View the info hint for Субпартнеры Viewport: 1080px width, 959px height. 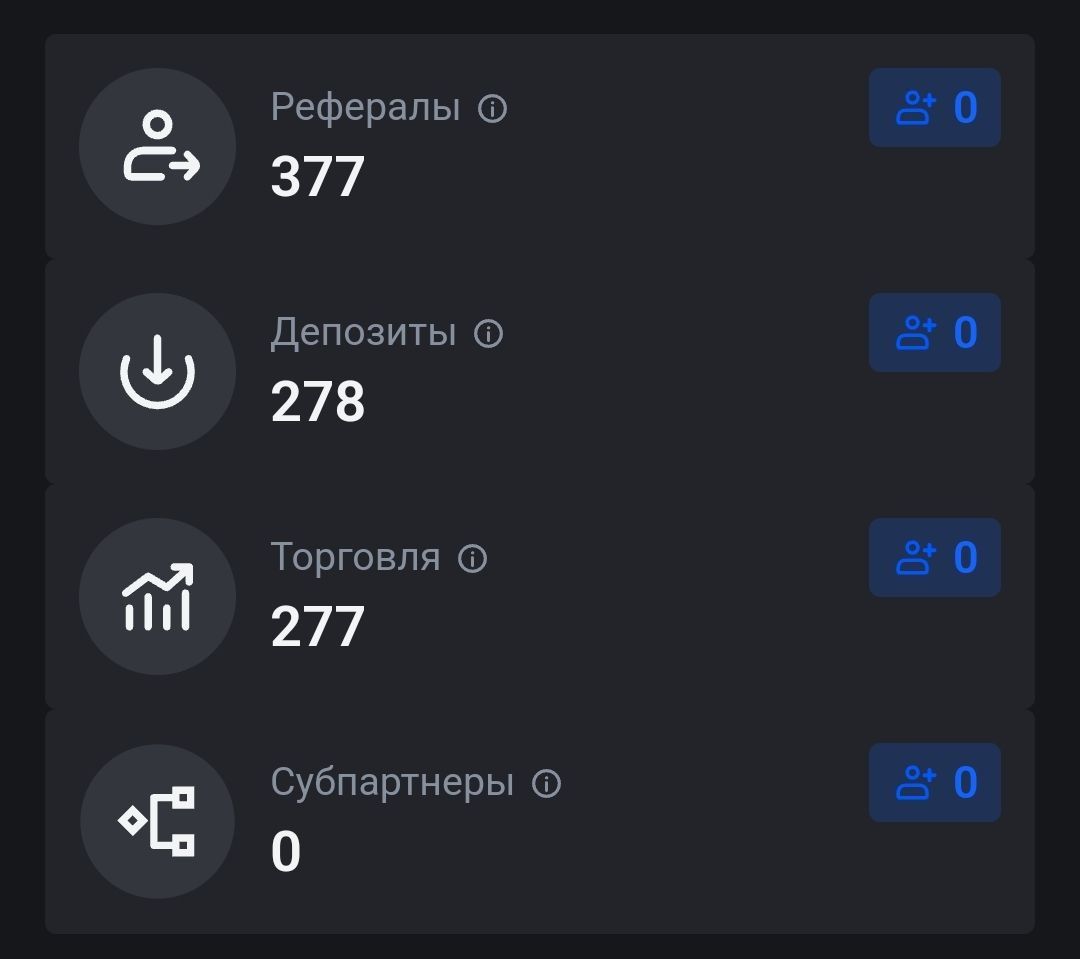(546, 783)
